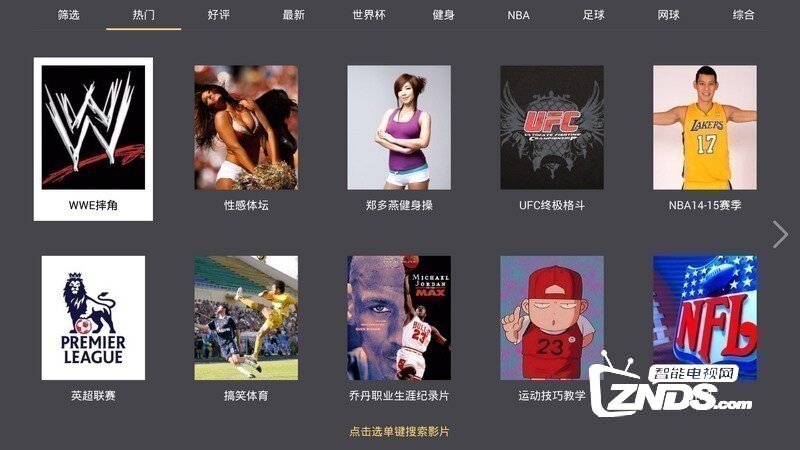Image resolution: width=800 pixels, height=450 pixels.
Task: Open the 筛选 filter tab
Action: (68, 15)
